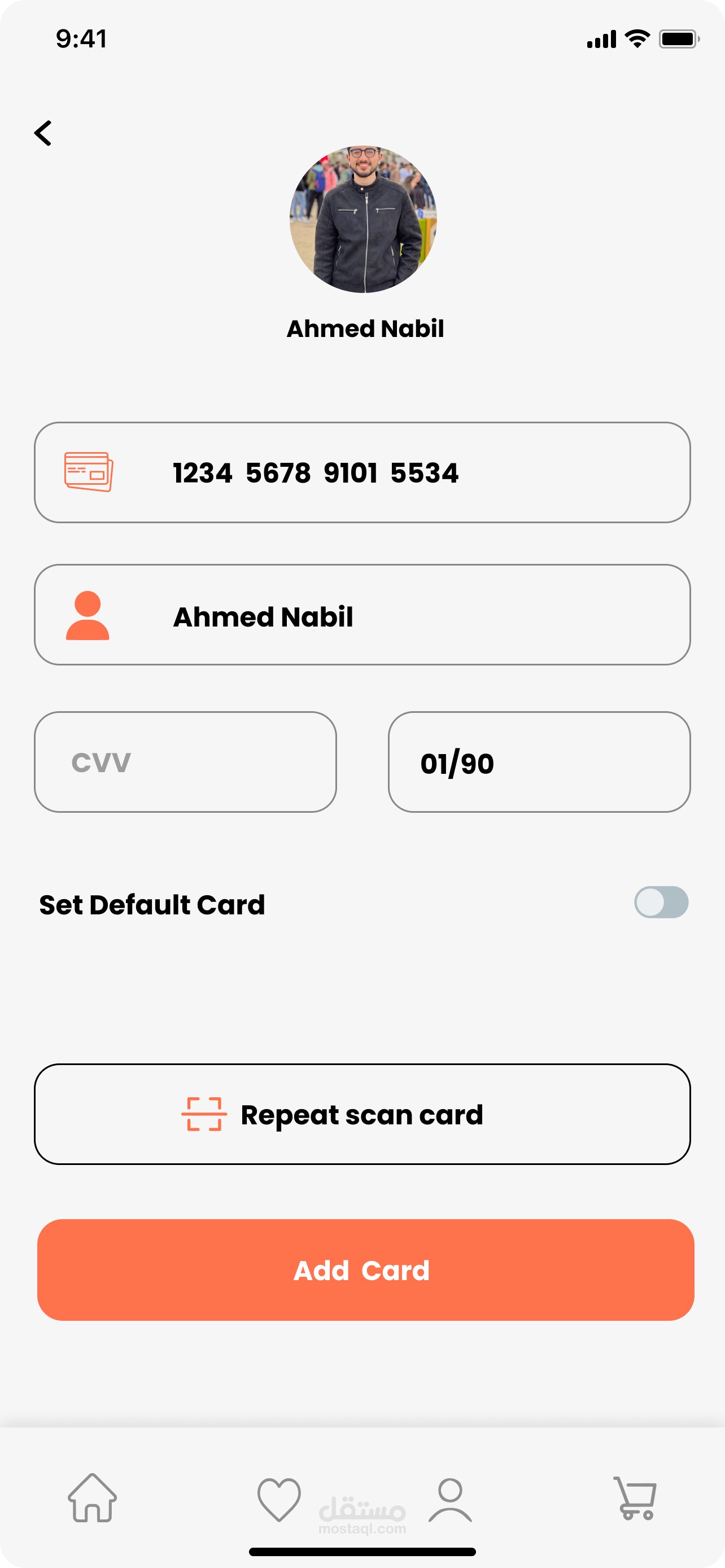Focus the CVV input field
725x1568 pixels.
click(x=185, y=762)
